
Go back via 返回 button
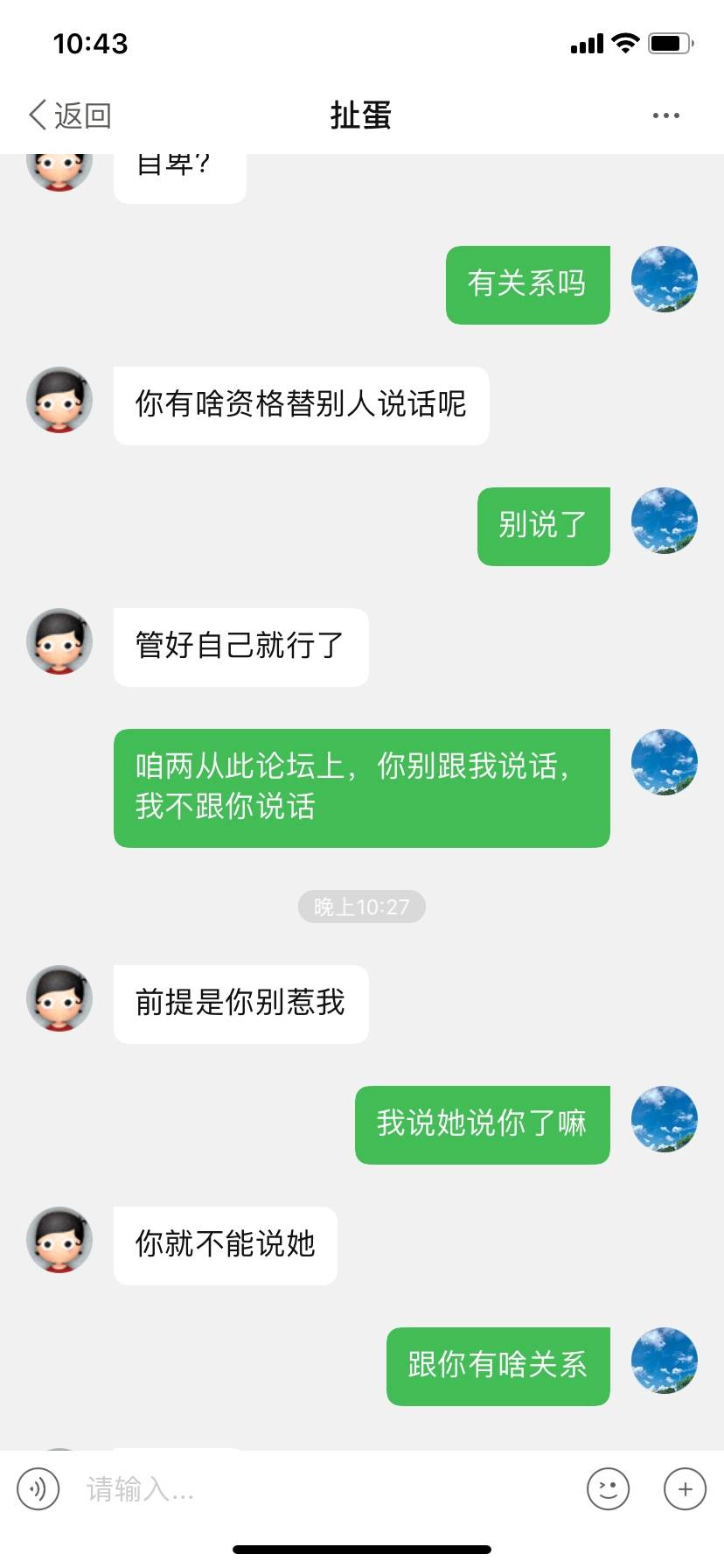pos(70,115)
